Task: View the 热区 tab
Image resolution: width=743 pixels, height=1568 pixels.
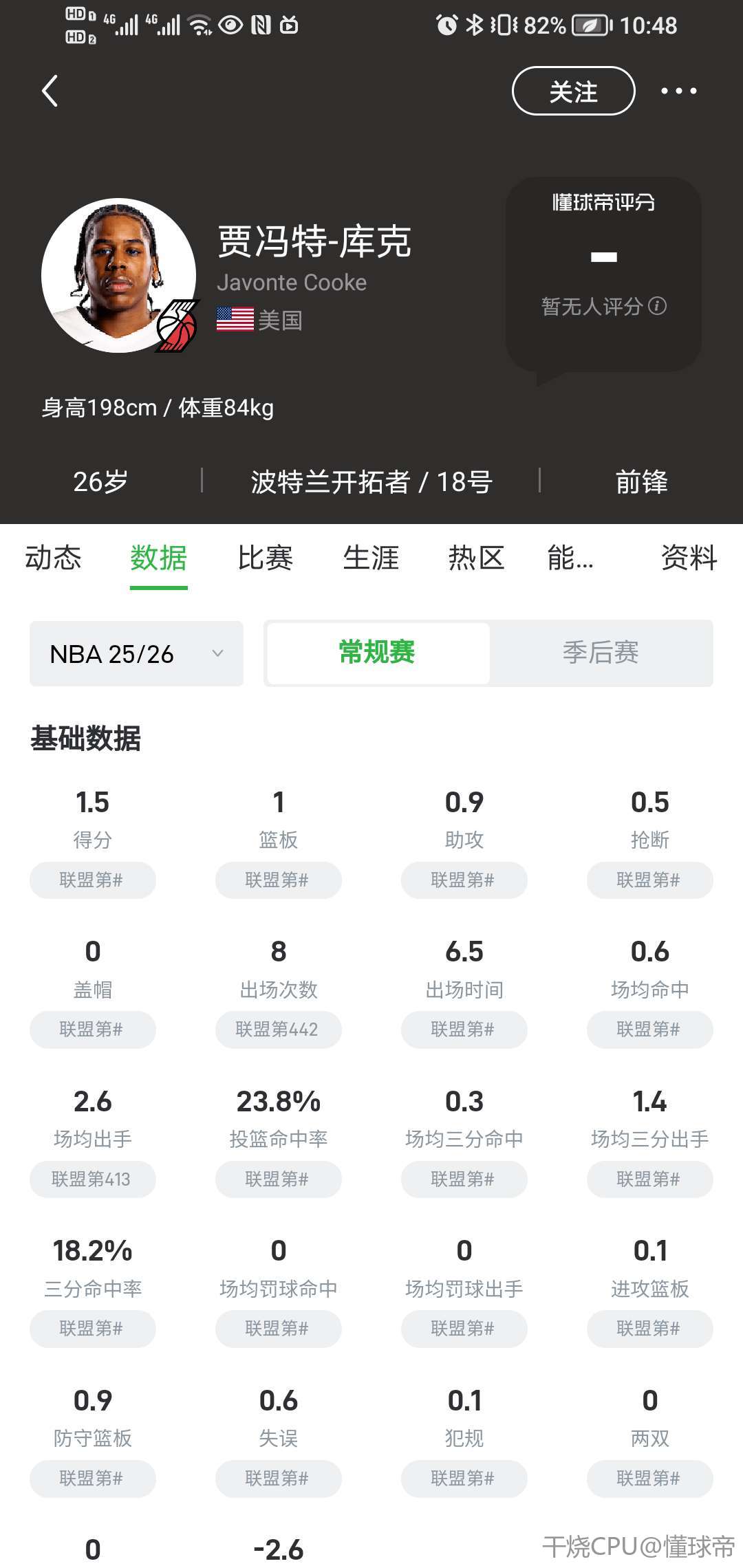Action: tap(476, 558)
